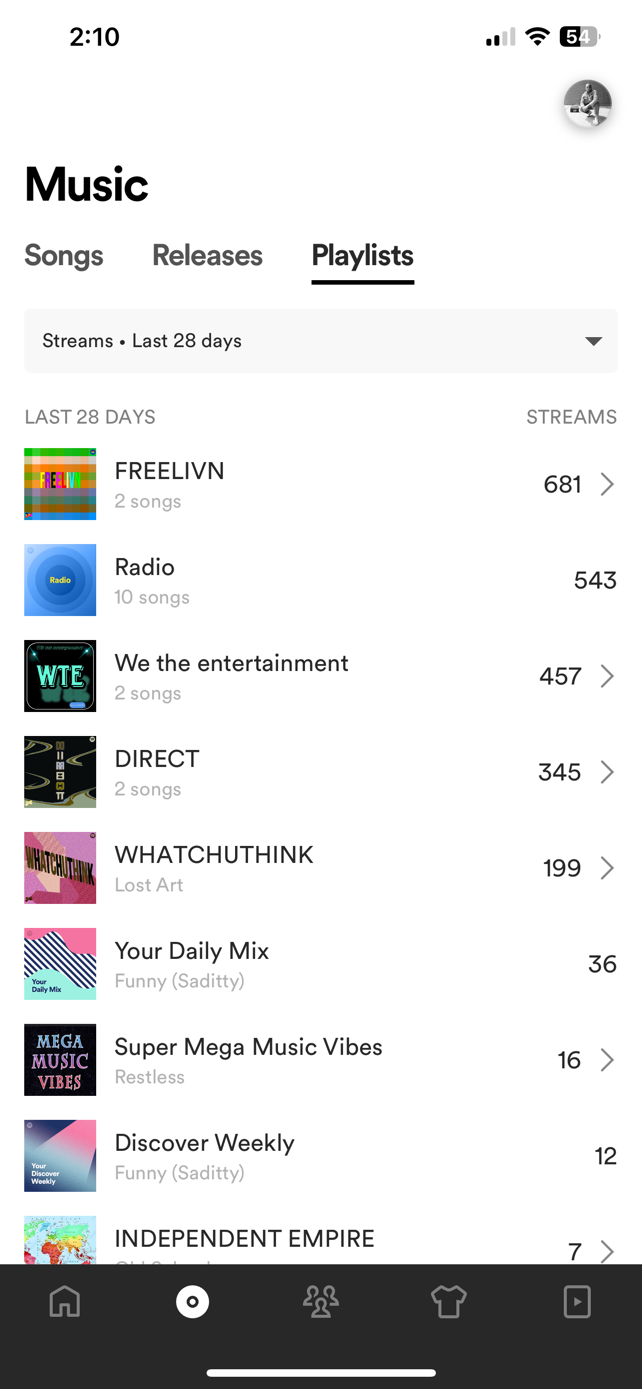This screenshot has height=1389, width=642.
Task: Open the Audience tab
Action: [321, 1301]
